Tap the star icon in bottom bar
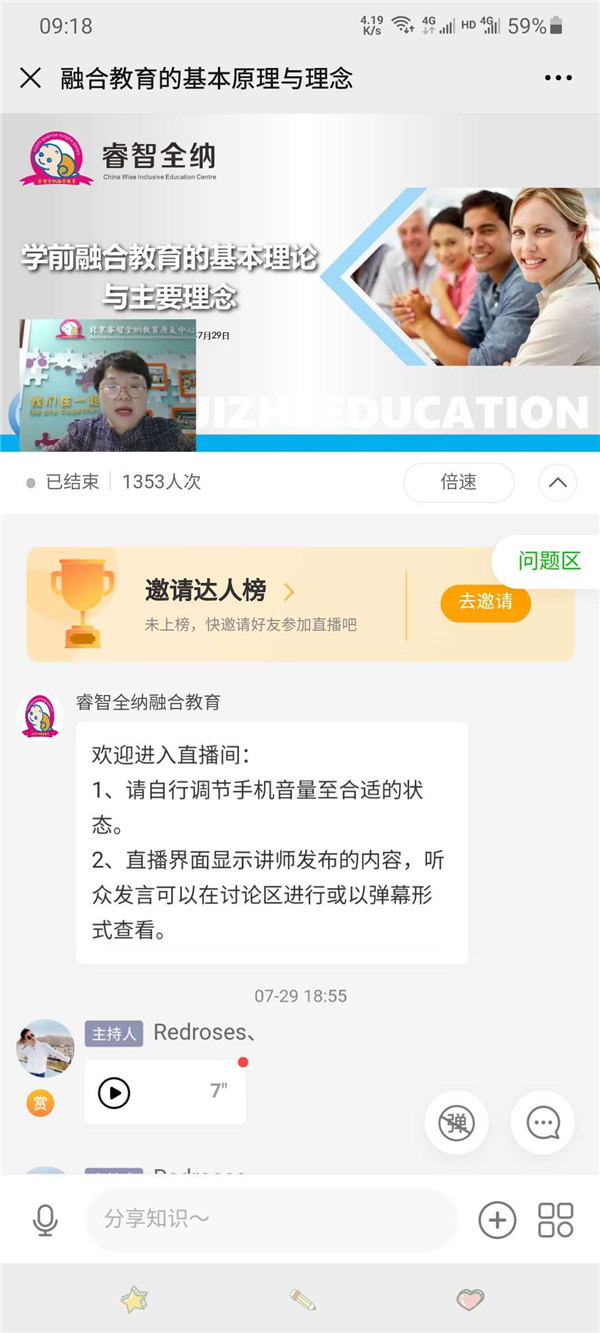This screenshot has width=600, height=1333. [134, 1299]
